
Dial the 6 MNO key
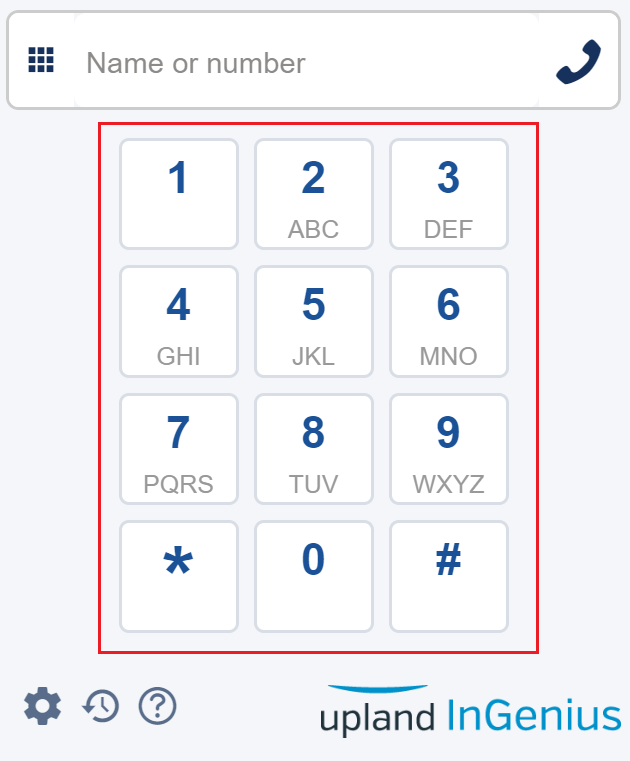449,321
